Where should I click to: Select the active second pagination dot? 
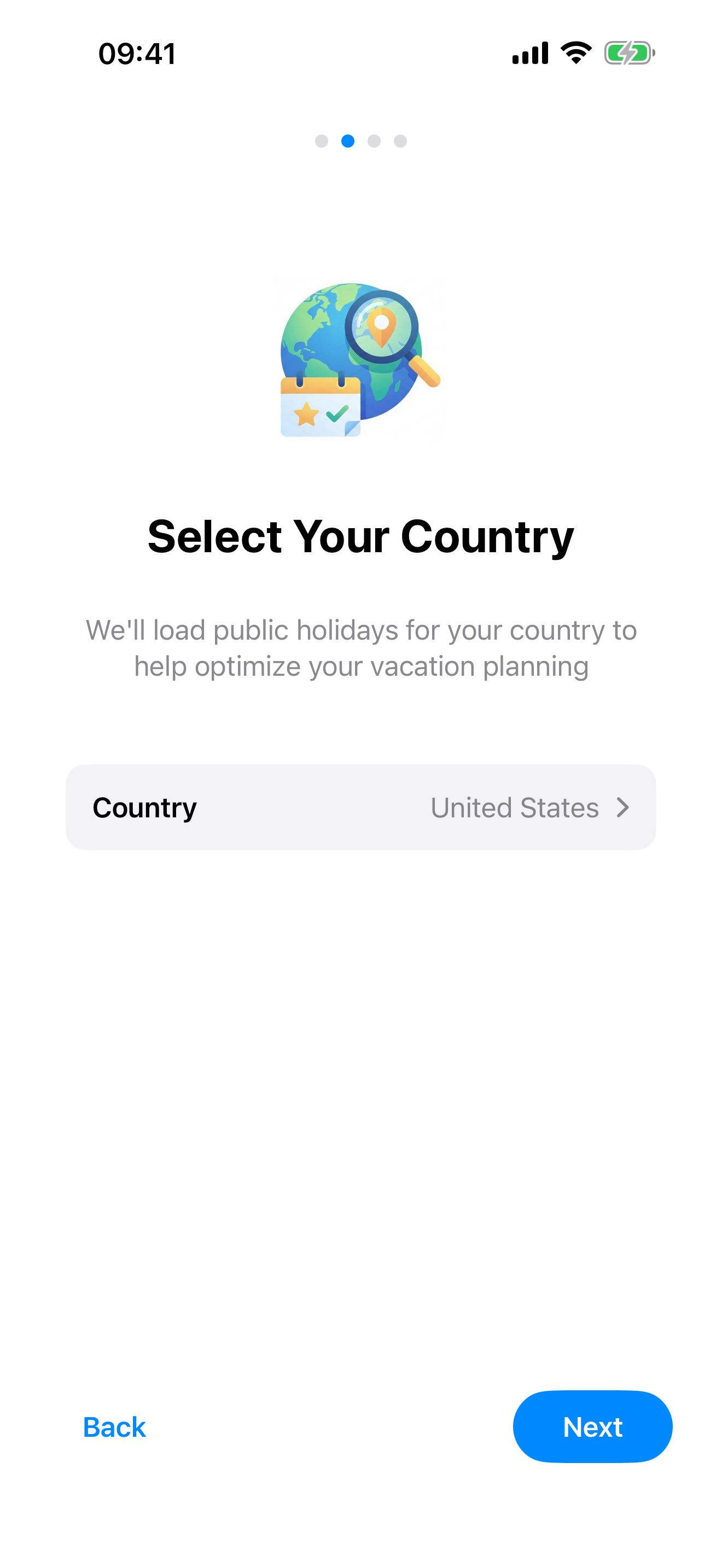pos(348,141)
